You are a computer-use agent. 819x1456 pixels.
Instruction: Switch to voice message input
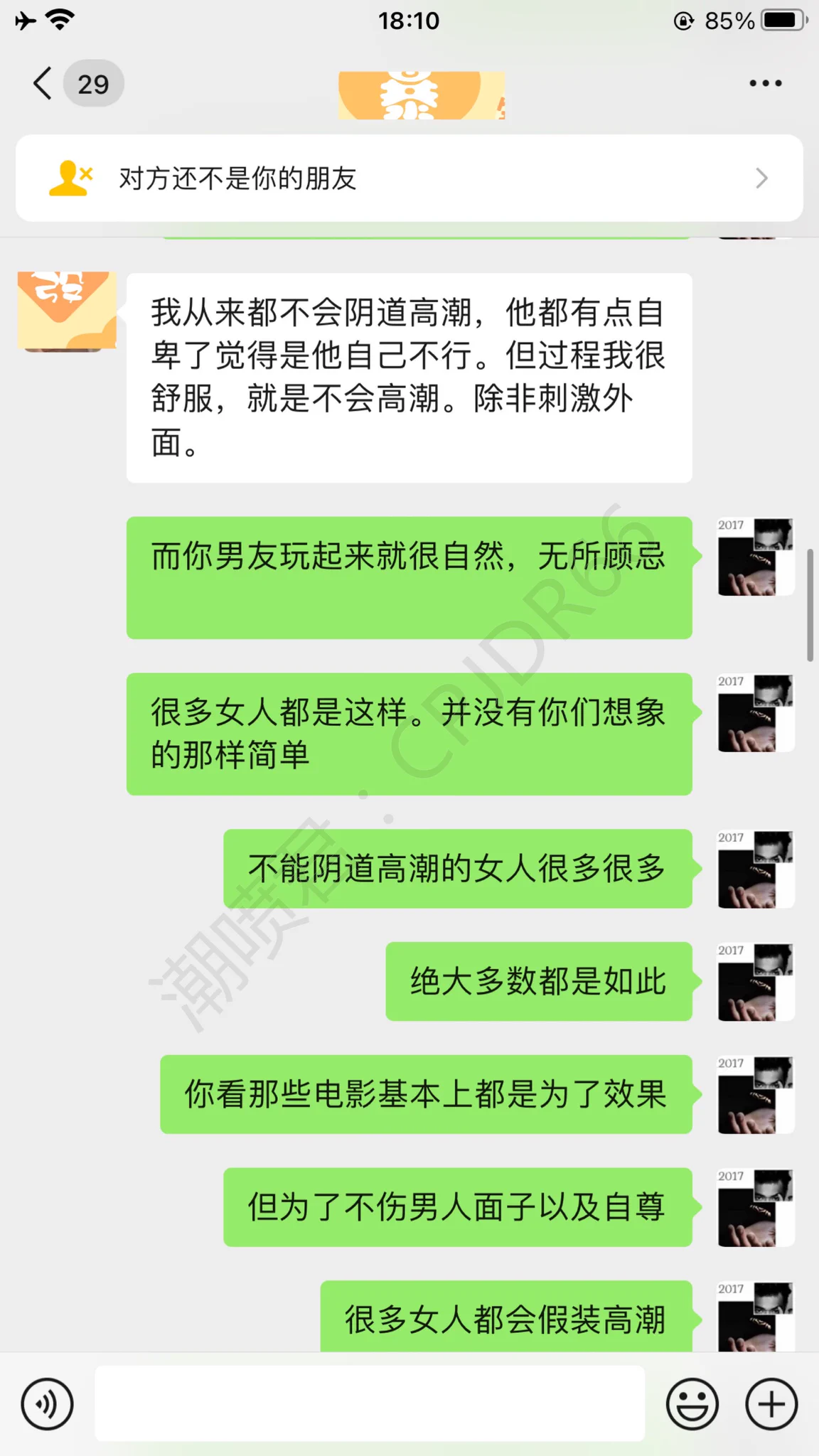coord(47,1404)
